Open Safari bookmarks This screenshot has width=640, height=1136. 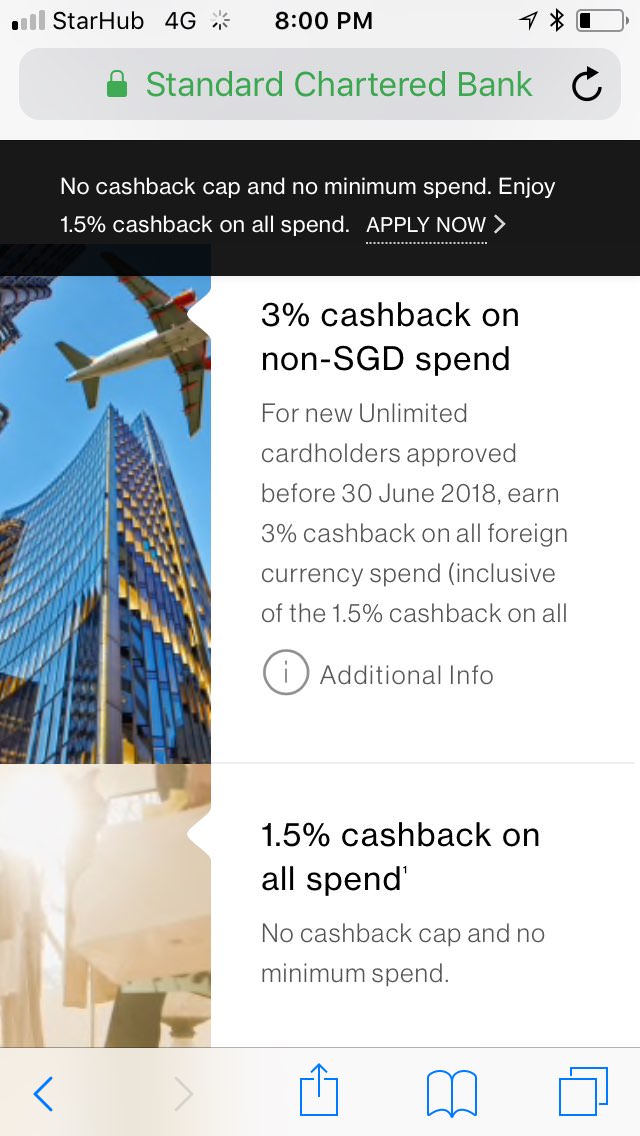(451, 1092)
